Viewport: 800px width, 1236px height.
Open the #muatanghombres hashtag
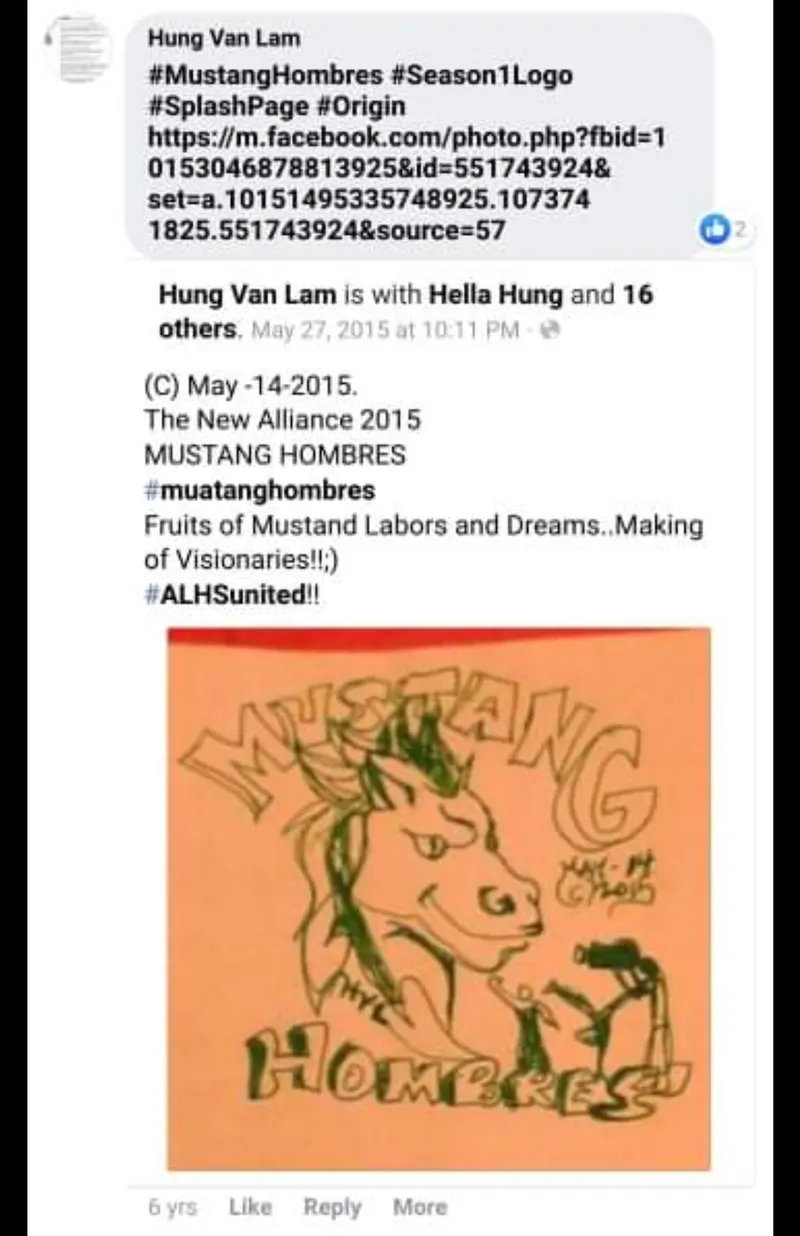(260, 490)
